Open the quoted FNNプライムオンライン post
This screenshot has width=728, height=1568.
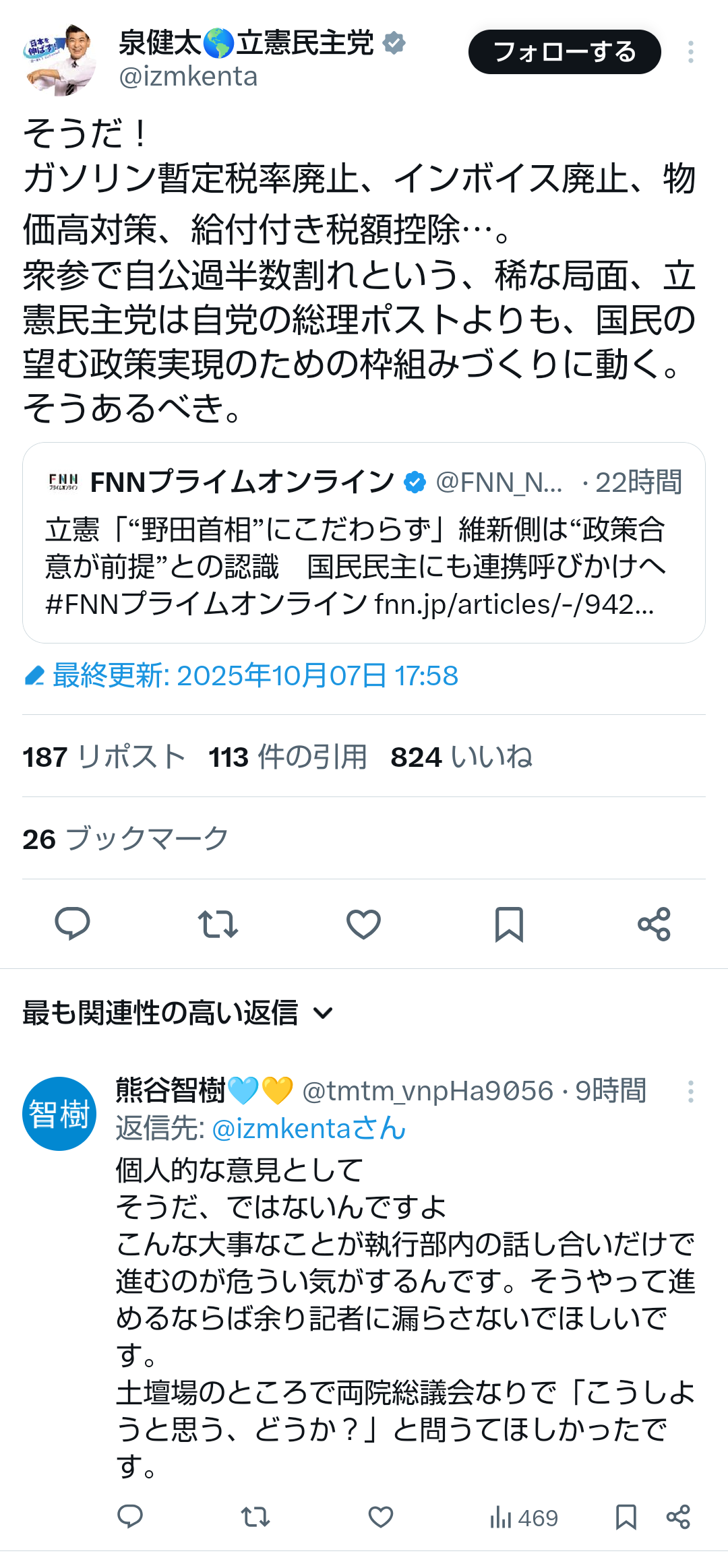(363, 542)
